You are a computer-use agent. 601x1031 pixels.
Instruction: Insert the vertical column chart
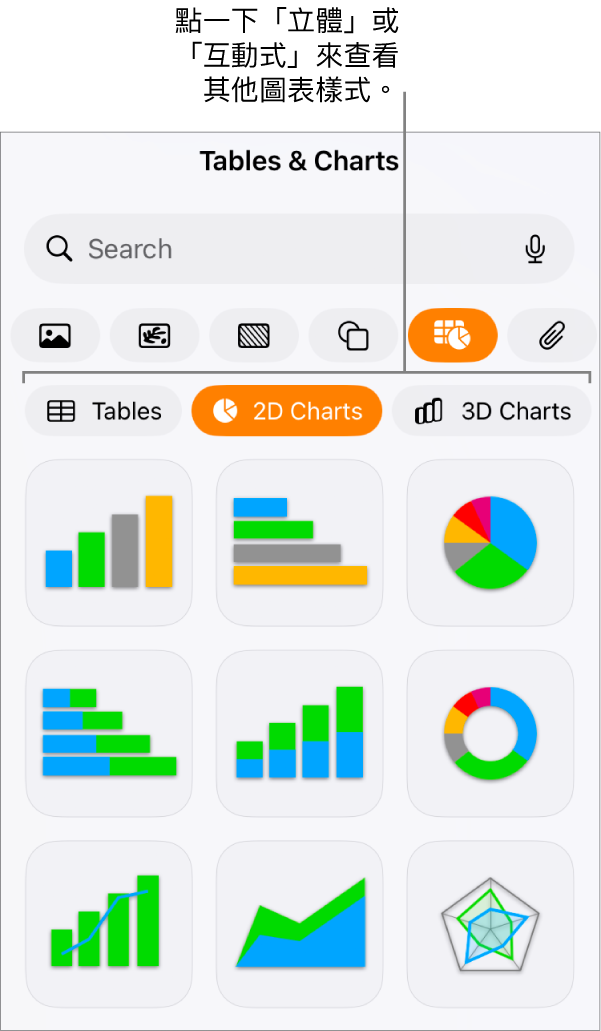[x=108, y=542]
